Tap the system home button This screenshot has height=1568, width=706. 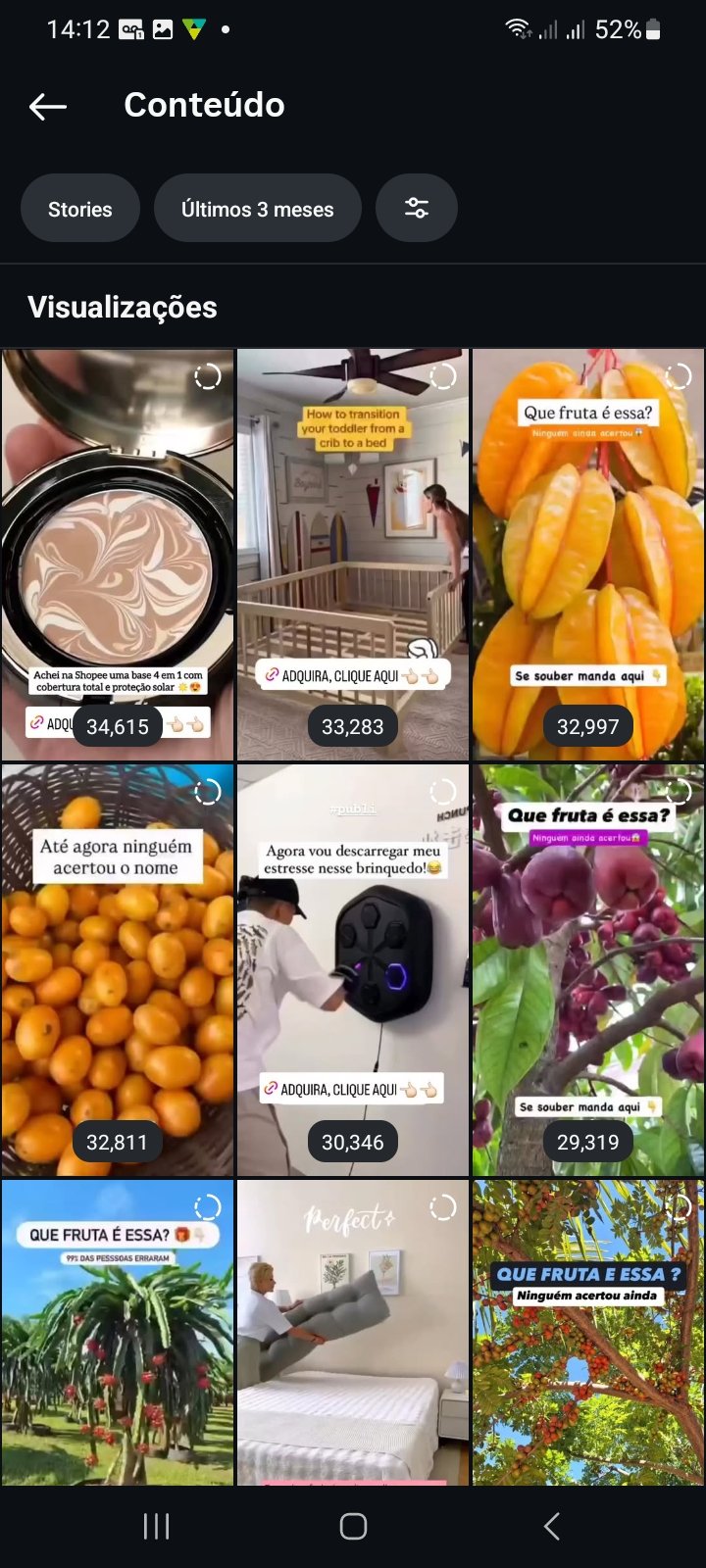coord(353,1526)
